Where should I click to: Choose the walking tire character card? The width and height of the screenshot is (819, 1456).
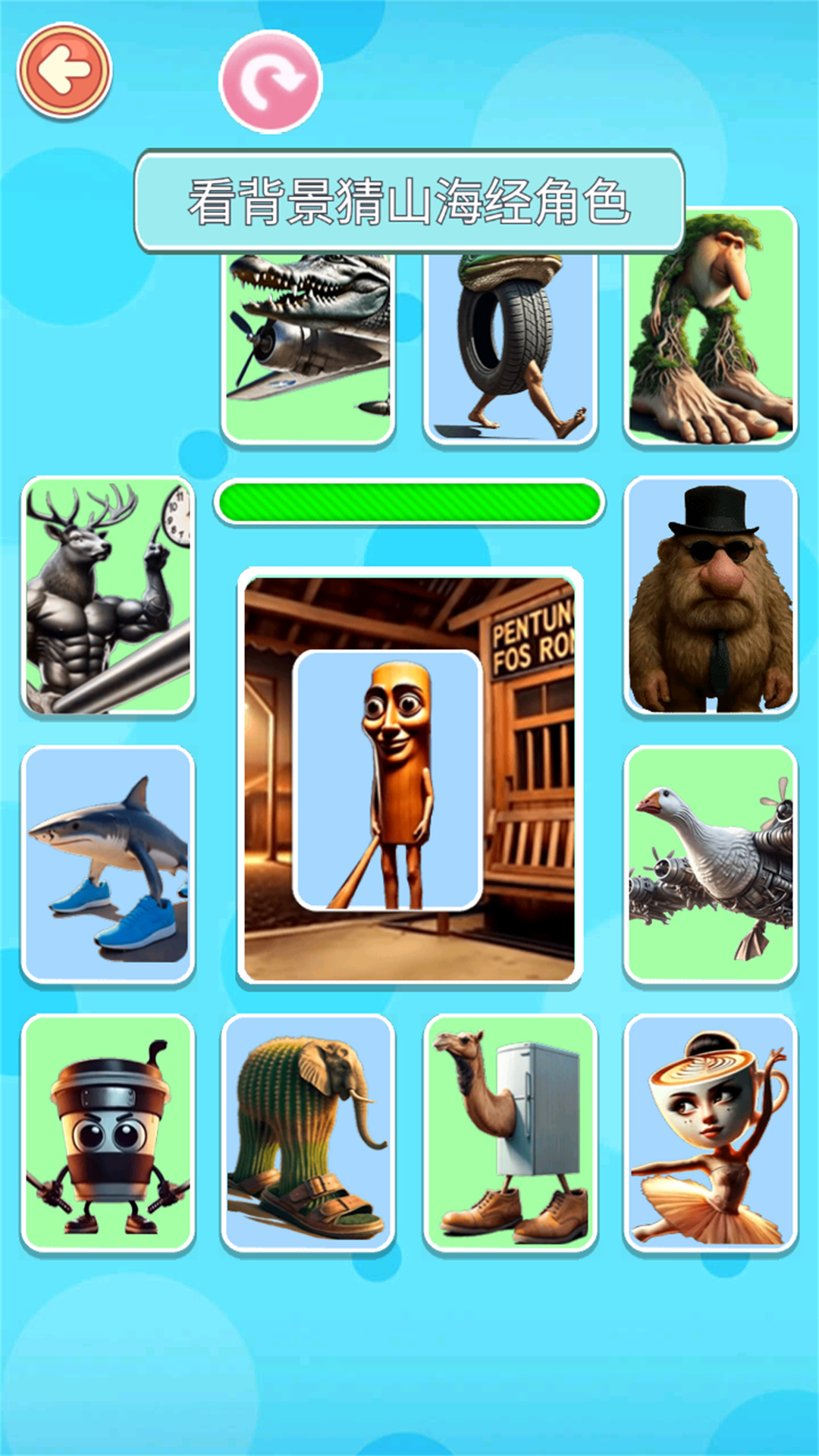510,345
